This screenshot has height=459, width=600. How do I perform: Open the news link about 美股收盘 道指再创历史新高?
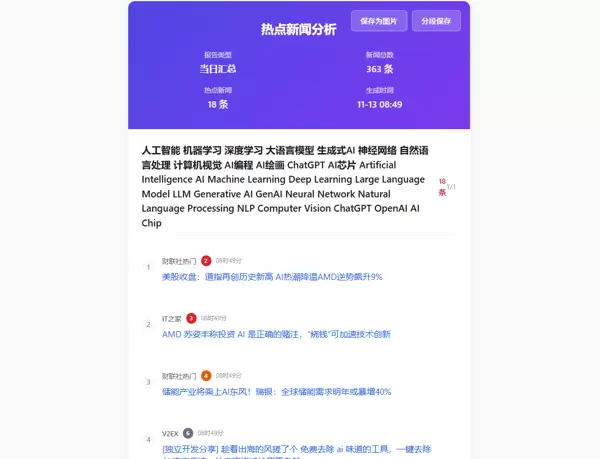[272, 277]
